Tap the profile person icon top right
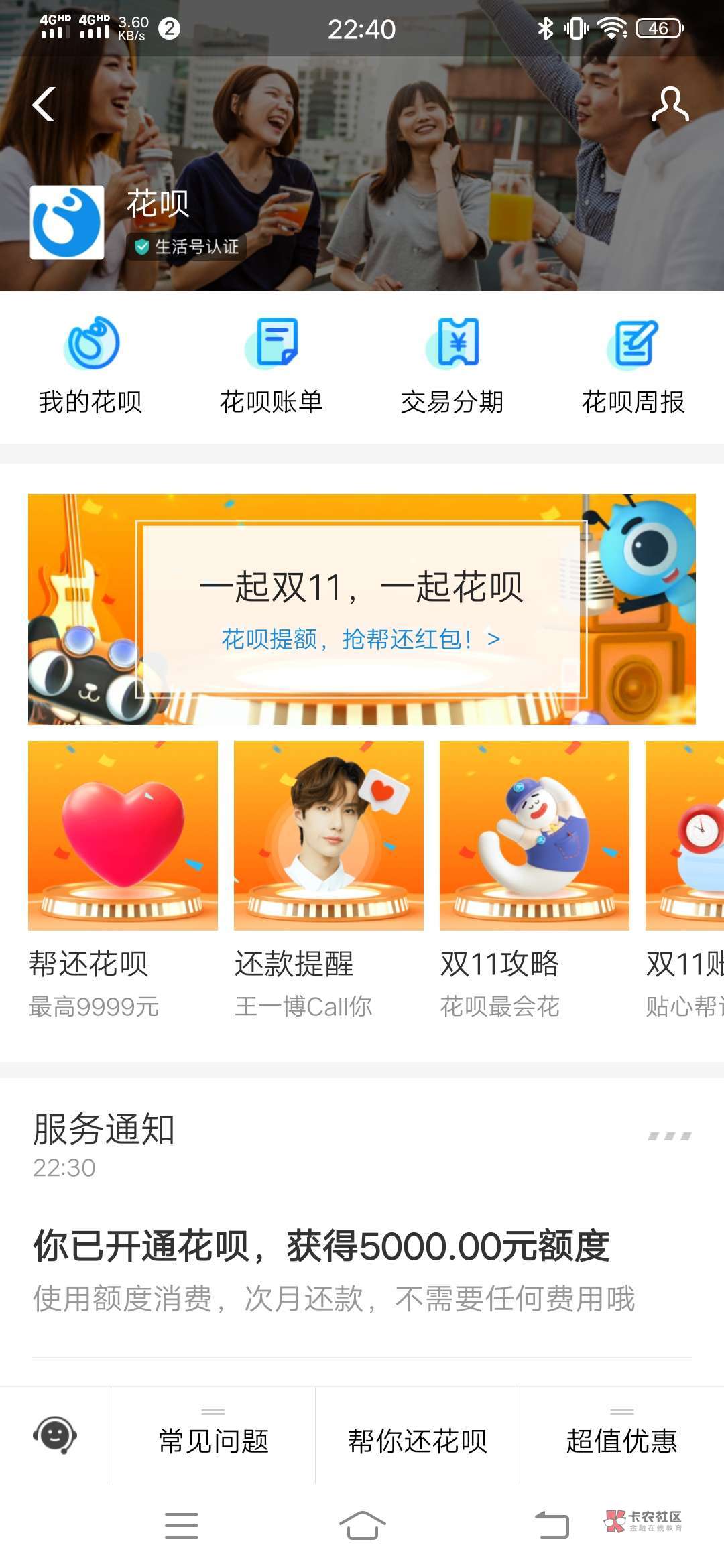Viewport: 724px width, 1568px height. (672, 104)
